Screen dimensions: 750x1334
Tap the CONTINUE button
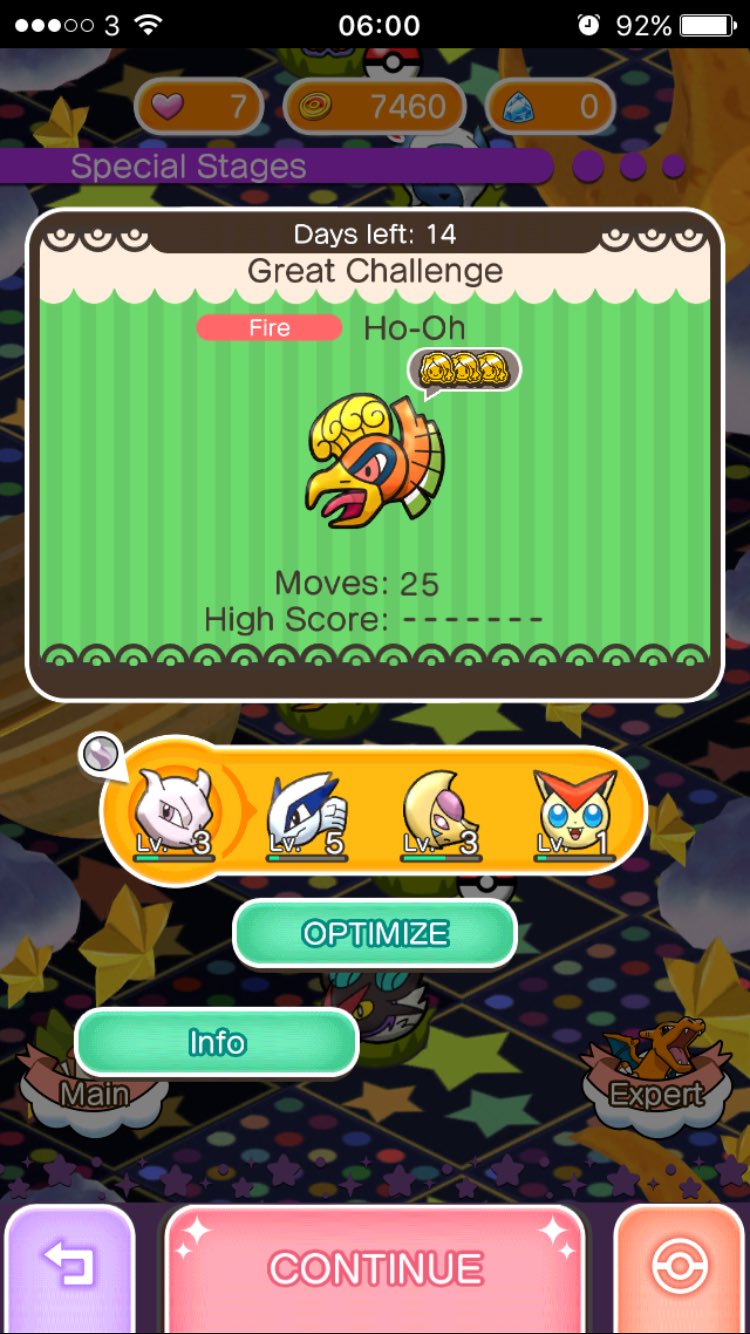(375, 1268)
